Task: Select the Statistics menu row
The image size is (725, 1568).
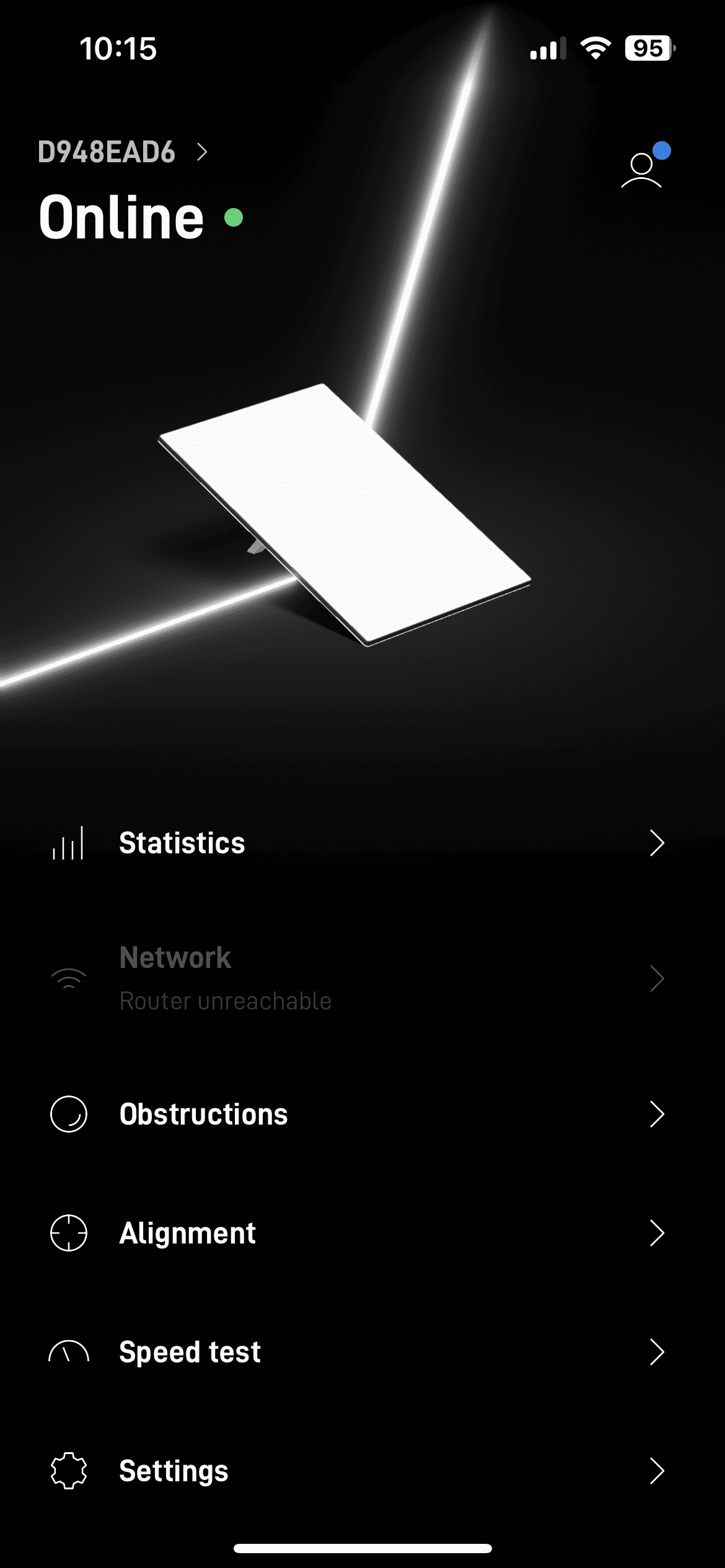Action: (183, 842)
